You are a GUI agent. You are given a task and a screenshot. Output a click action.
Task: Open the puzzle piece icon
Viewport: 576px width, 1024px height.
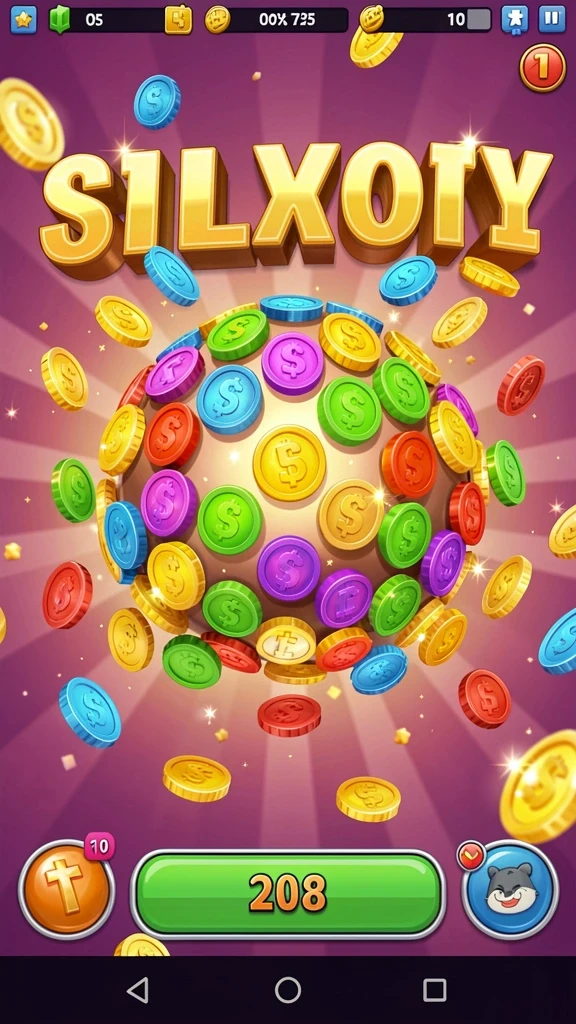tap(515, 20)
